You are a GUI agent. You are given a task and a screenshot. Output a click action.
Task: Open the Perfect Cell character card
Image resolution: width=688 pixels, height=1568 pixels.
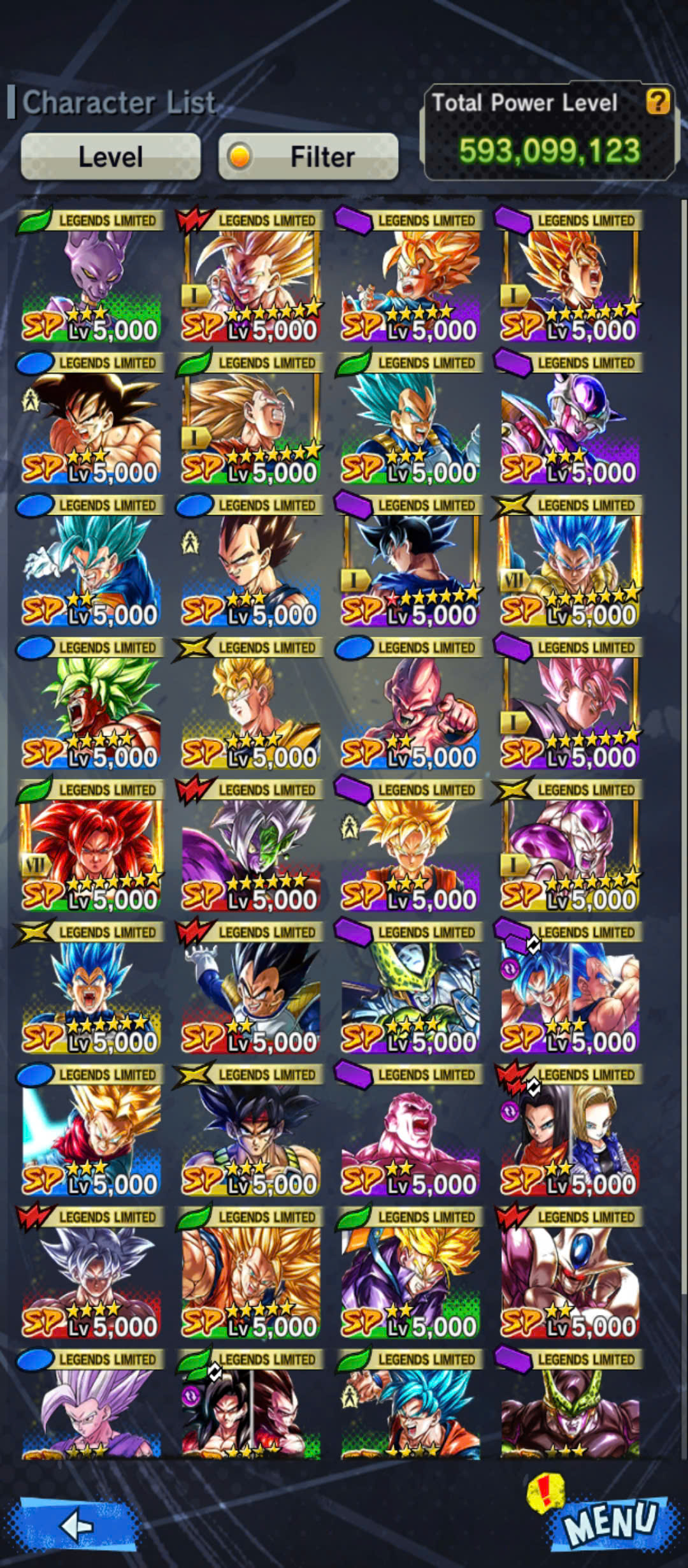410,989
